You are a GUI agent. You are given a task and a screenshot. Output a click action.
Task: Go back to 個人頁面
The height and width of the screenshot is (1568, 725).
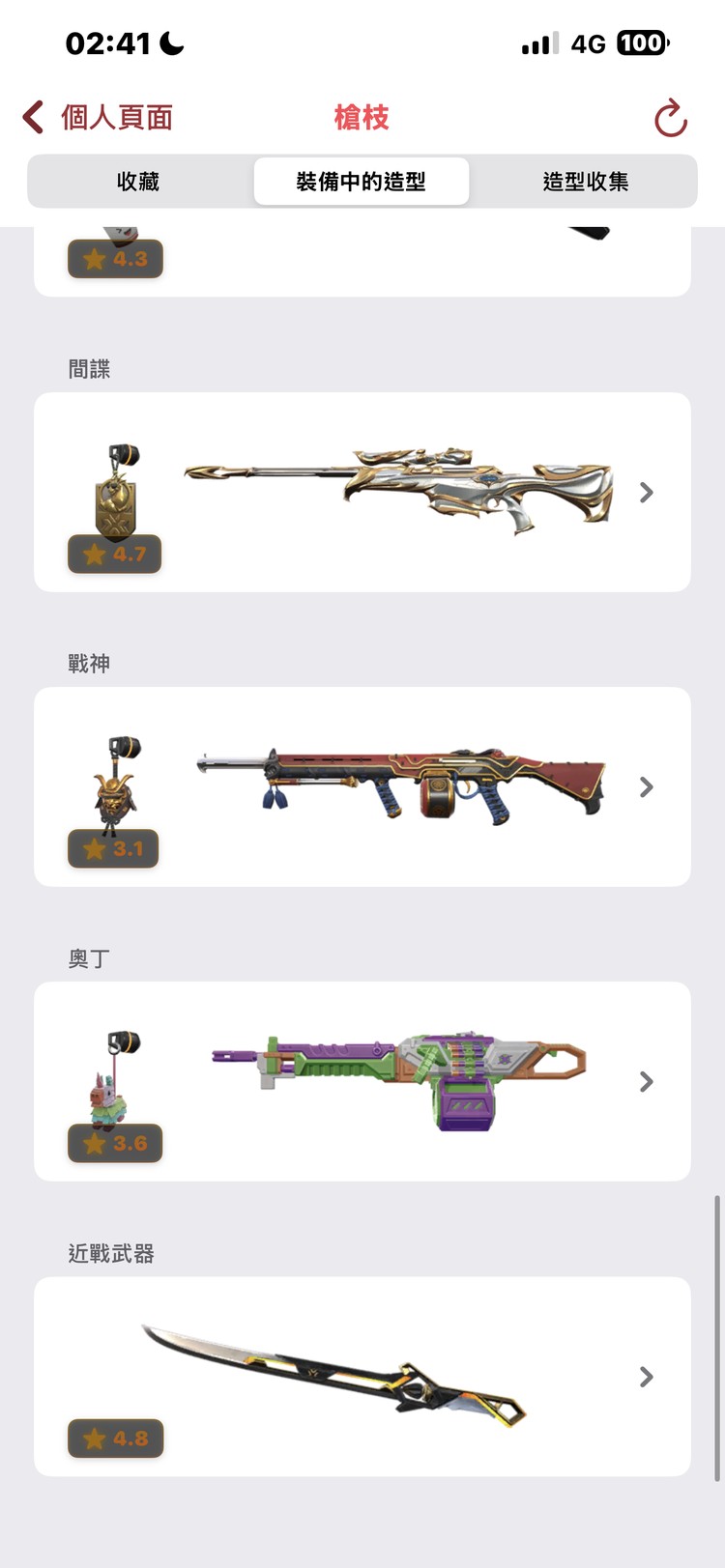tap(97, 118)
